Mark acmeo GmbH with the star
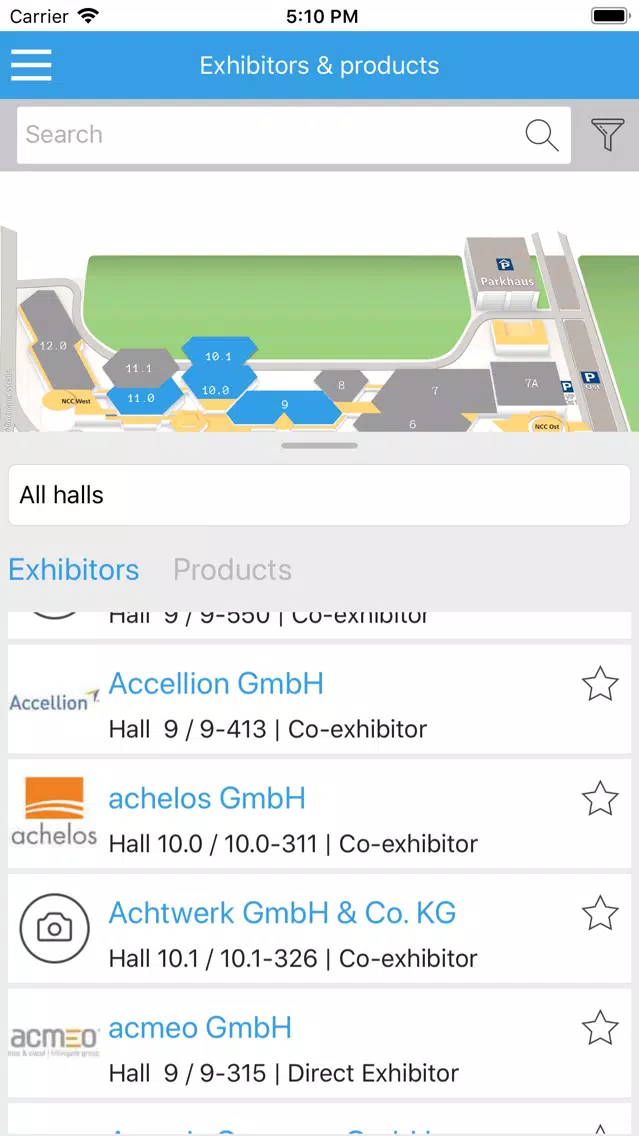639x1136 pixels. [x=601, y=1027]
